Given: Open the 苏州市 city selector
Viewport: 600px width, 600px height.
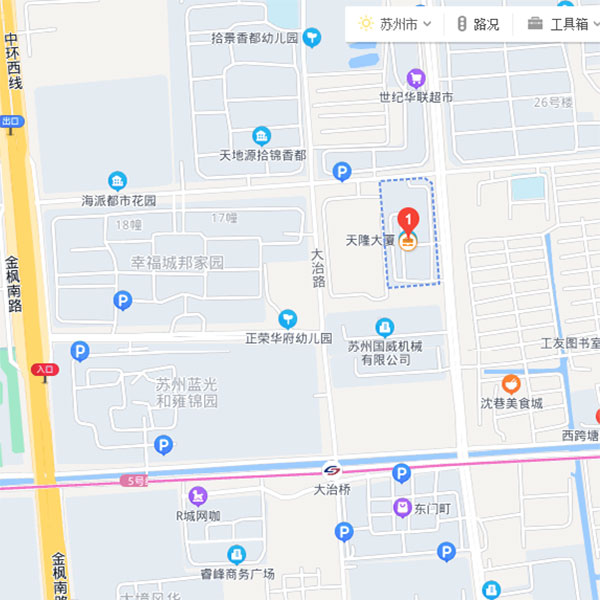Looking at the screenshot, I should point(394,24).
